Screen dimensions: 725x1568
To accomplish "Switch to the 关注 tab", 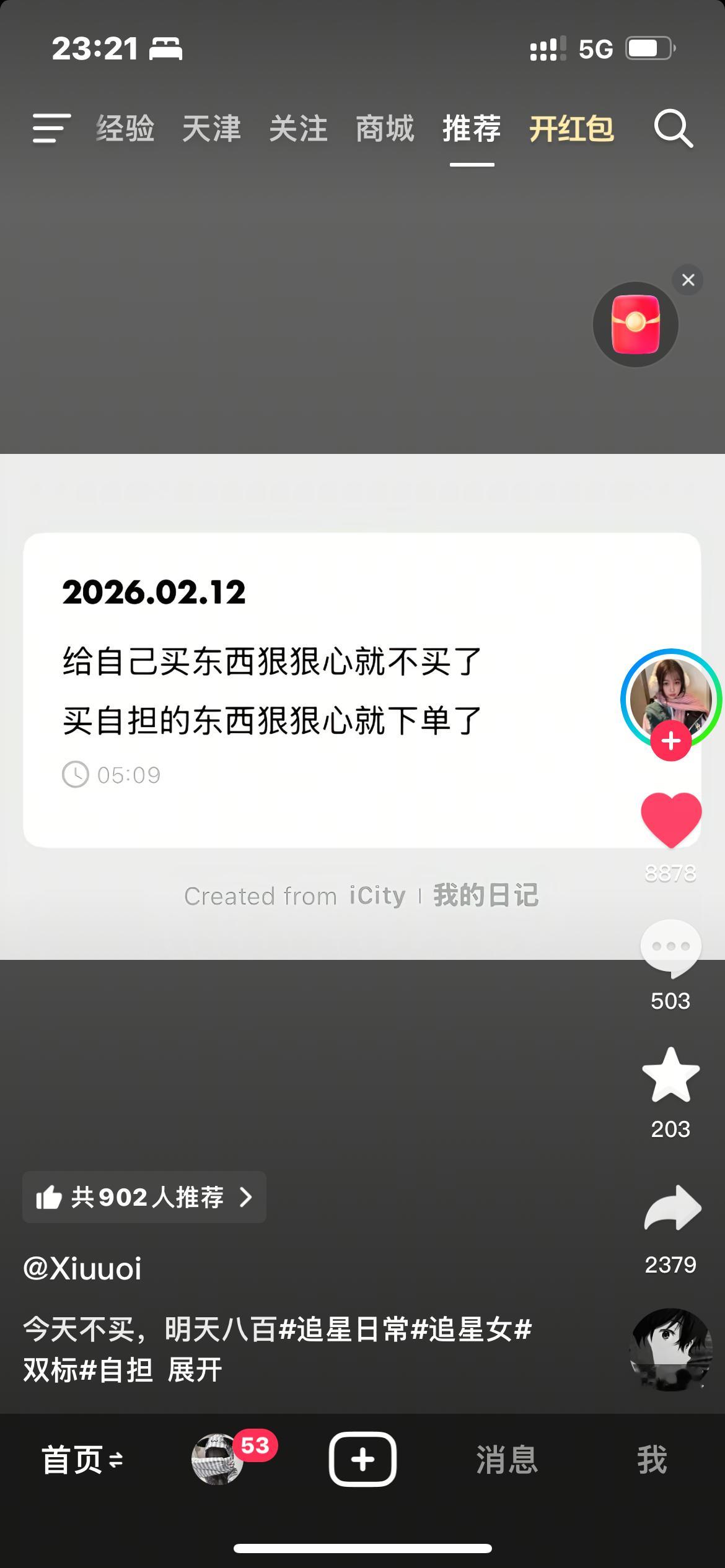I will click(x=299, y=129).
